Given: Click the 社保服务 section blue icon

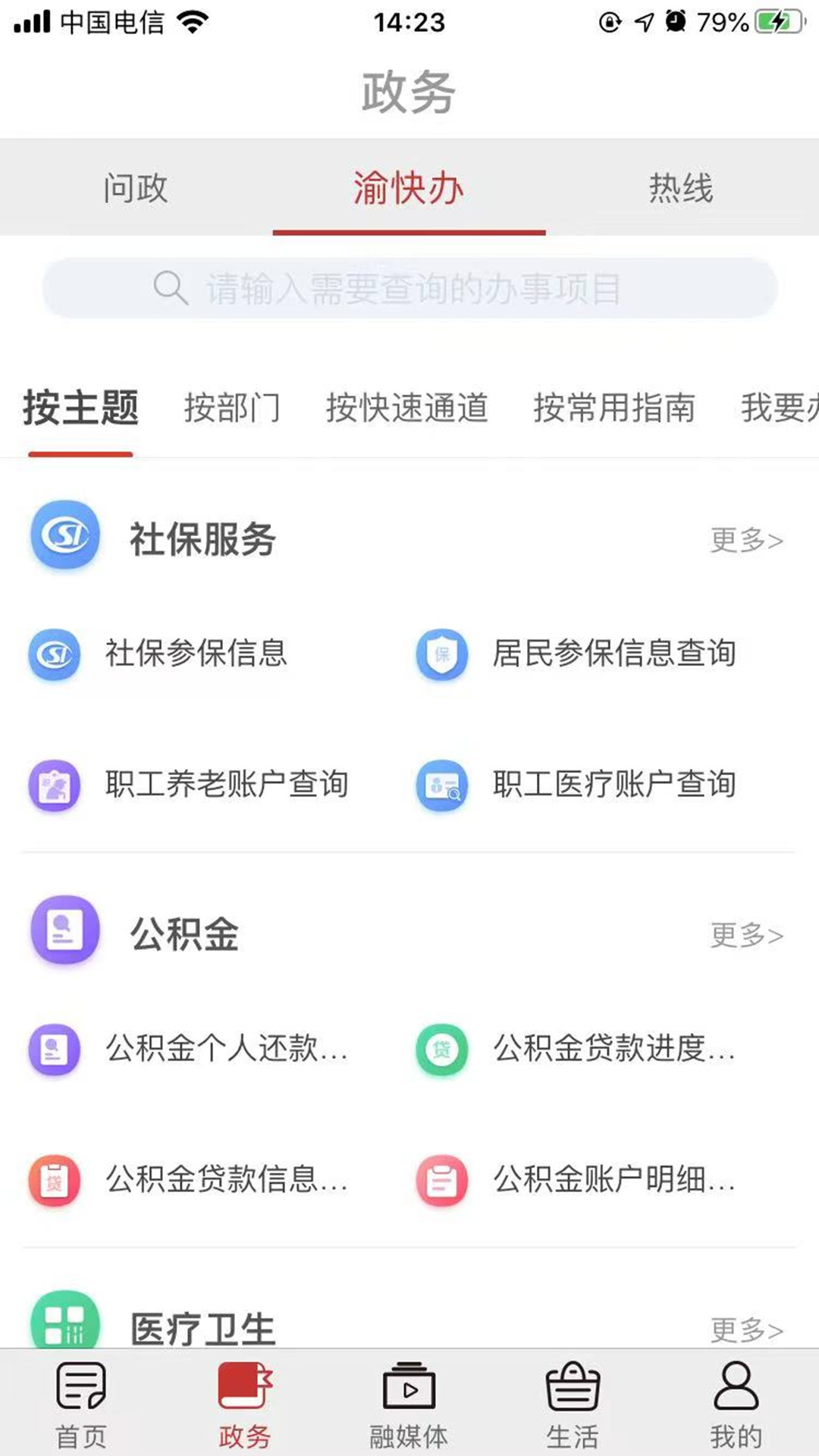Looking at the screenshot, I should [64, 535].
